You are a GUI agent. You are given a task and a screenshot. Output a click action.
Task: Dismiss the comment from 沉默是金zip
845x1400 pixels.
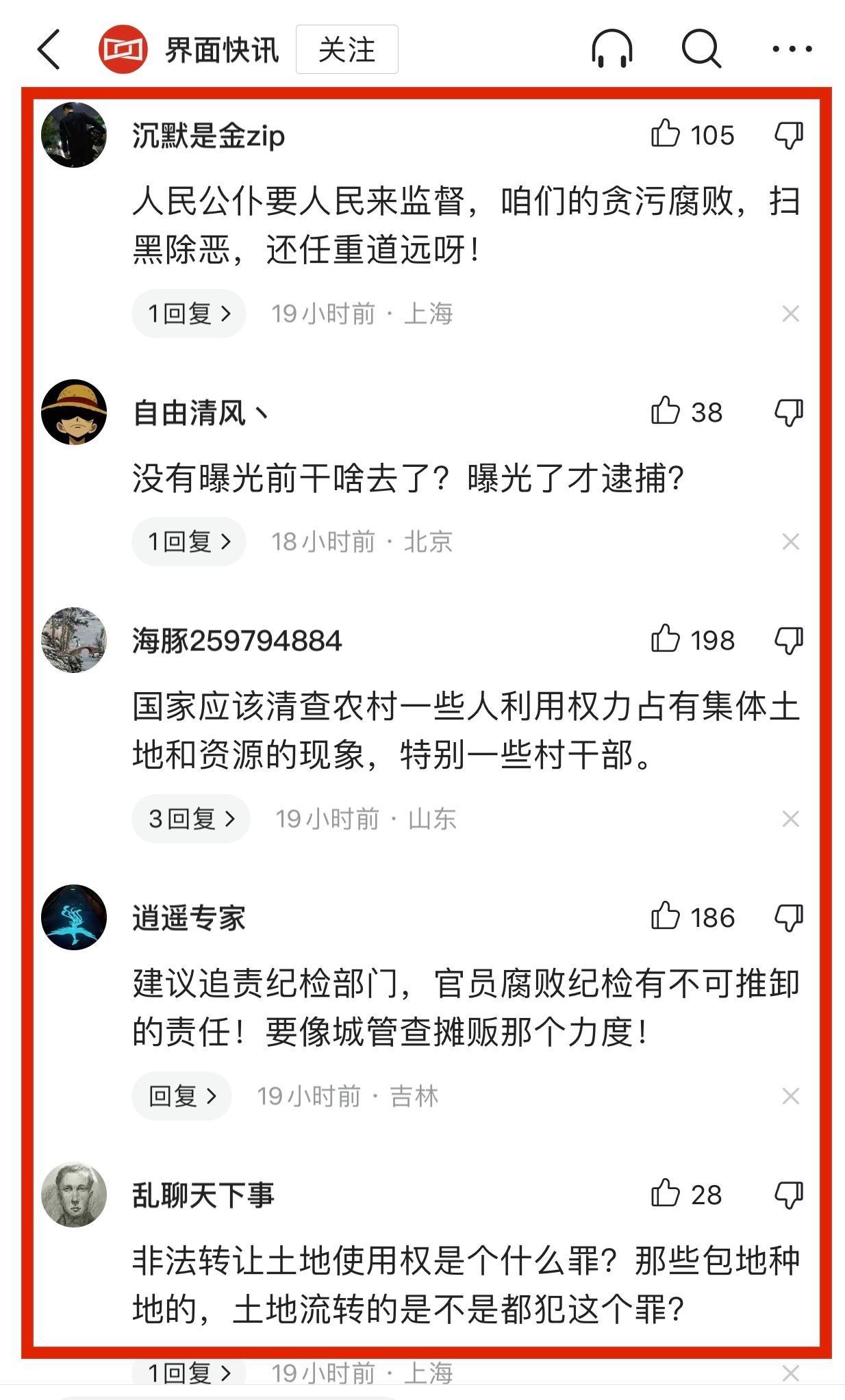pos(791,314)
